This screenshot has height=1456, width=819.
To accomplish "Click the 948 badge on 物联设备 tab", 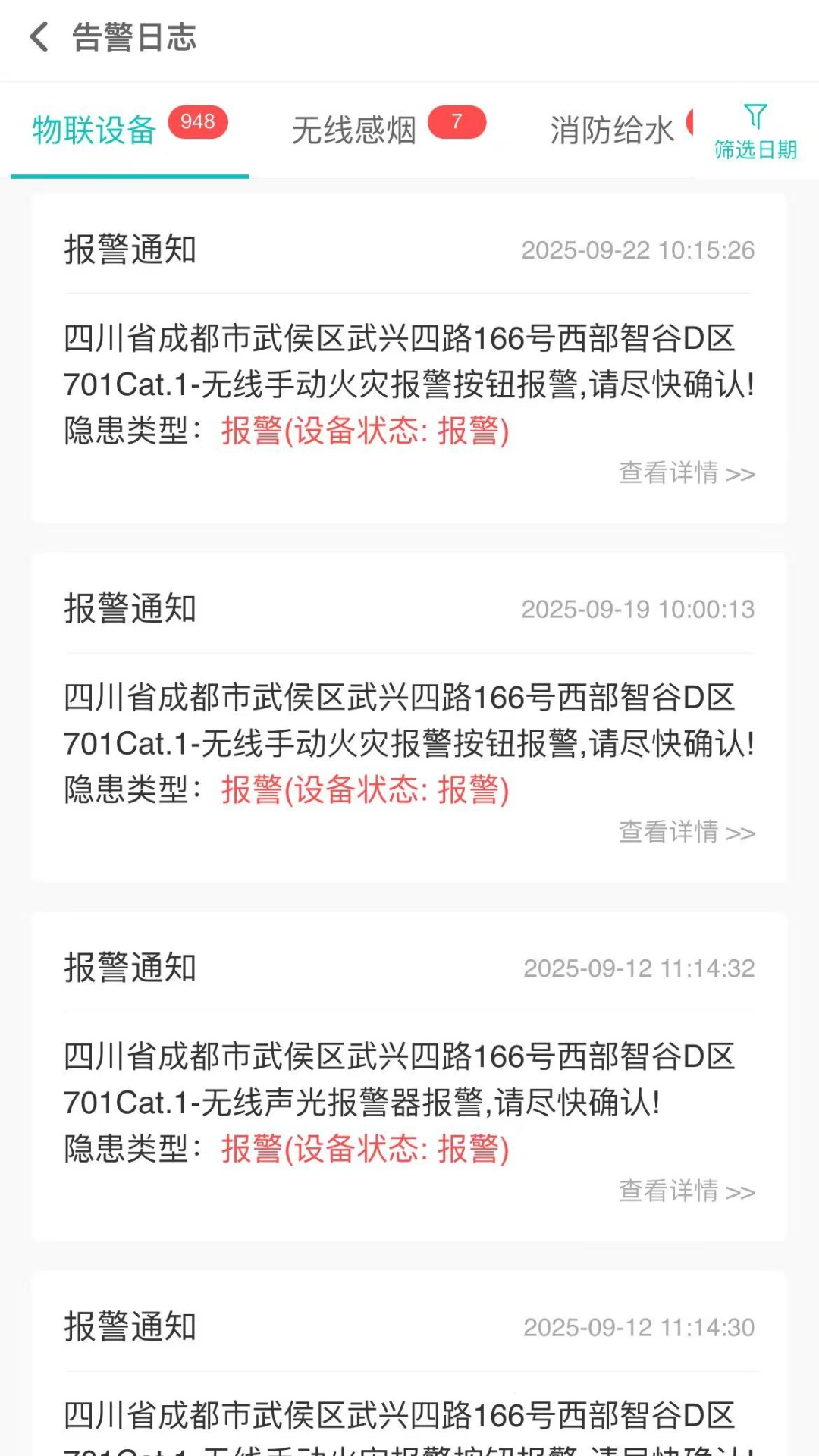I will pyautogui.click(x=199, y=121).
